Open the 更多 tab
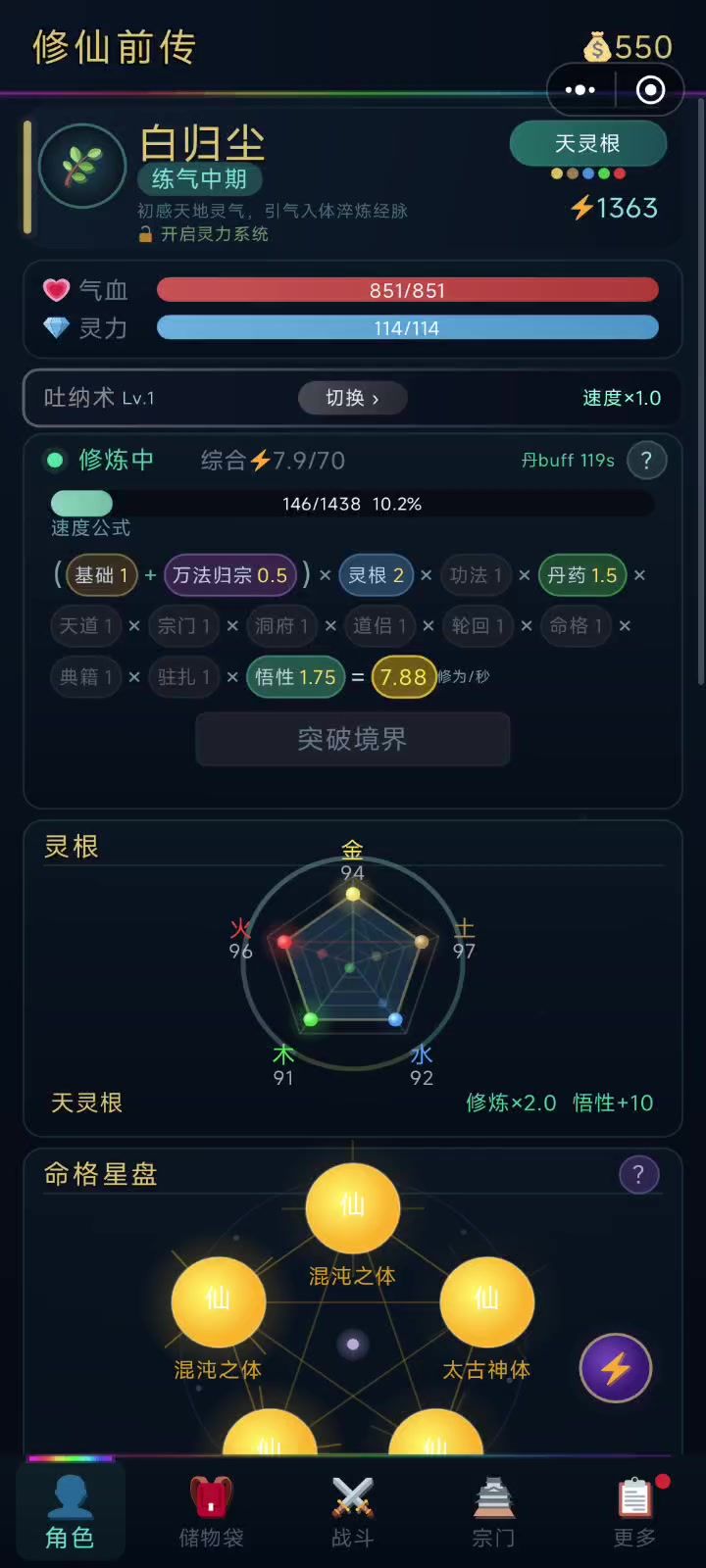This screenshot has width=706, height=1568. 634,1512
